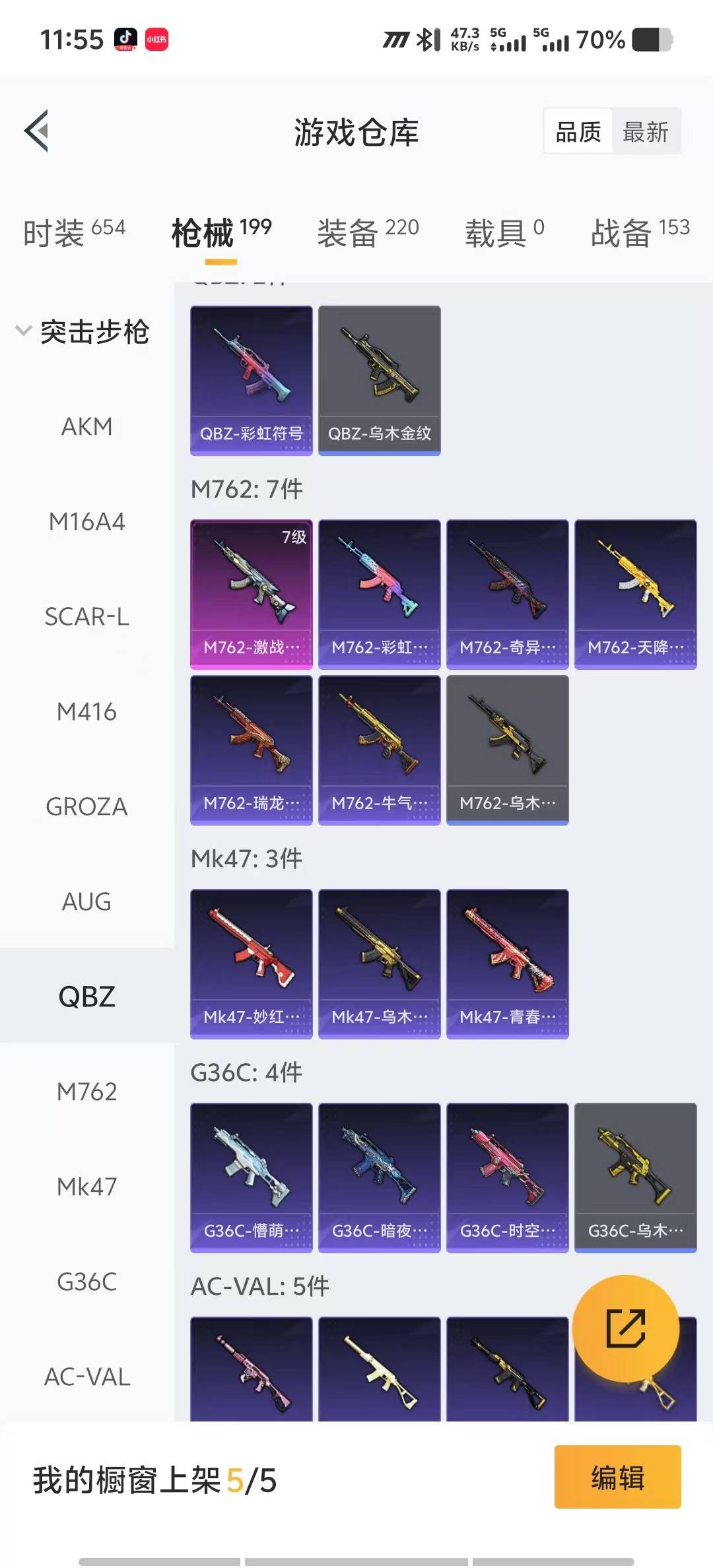Image resolution: width=713 pixels, height=1568 pixels.
Task: Jump to GROZA in the weapon list
Action: click(x=86, y=806)
